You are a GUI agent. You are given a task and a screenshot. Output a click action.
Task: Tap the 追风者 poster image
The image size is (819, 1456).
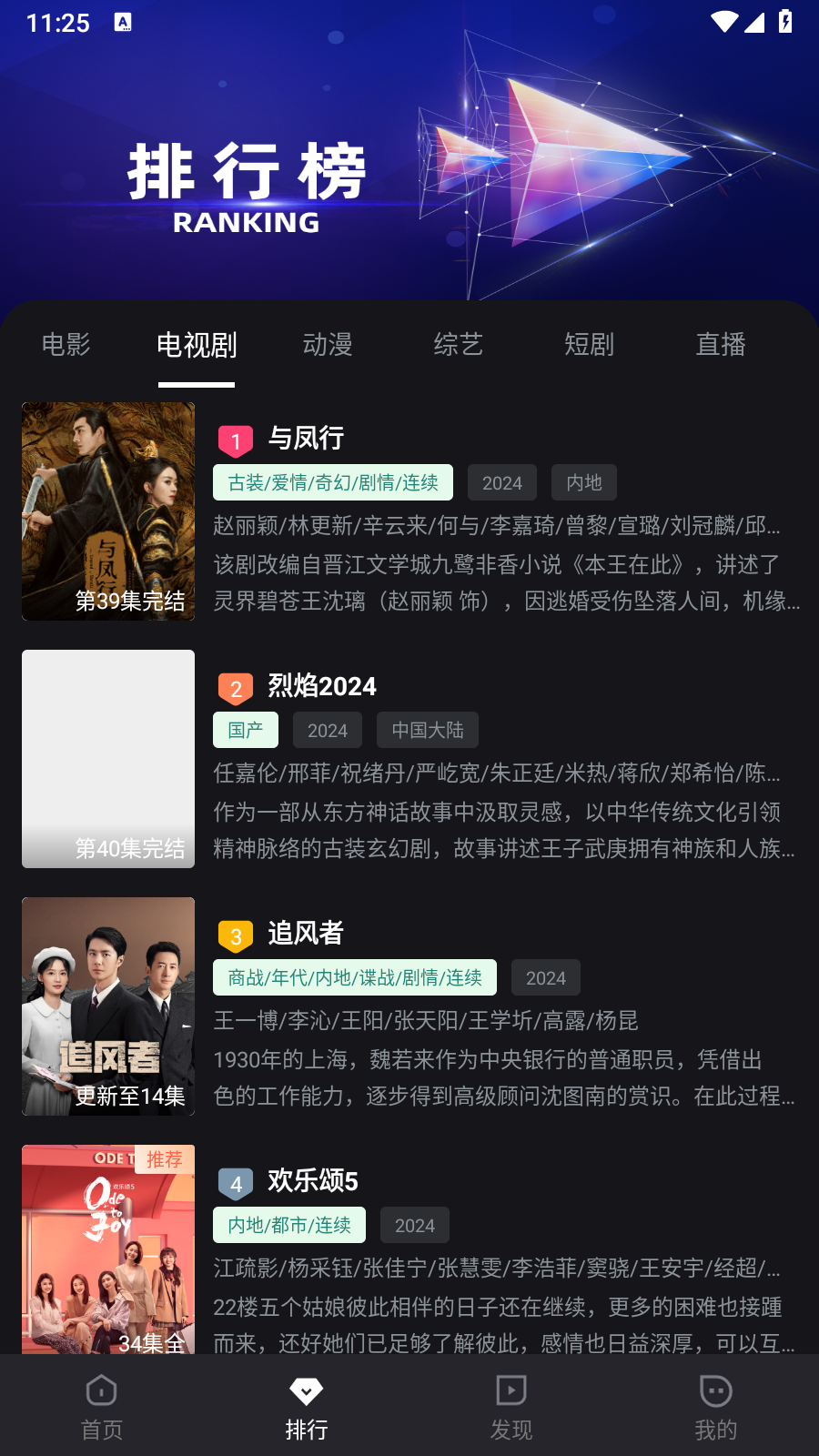coord(108,1006)
